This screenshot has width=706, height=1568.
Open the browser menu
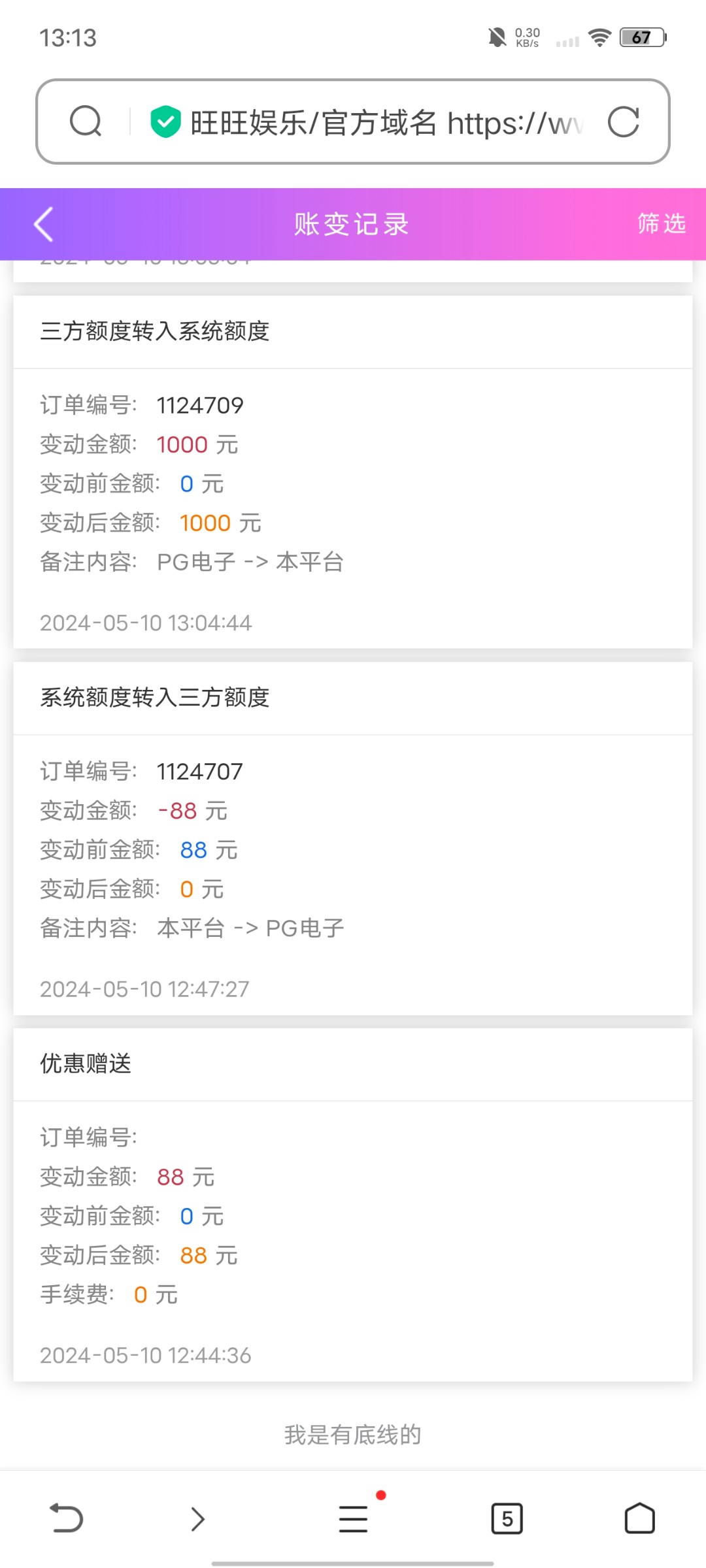point(354,1518)
